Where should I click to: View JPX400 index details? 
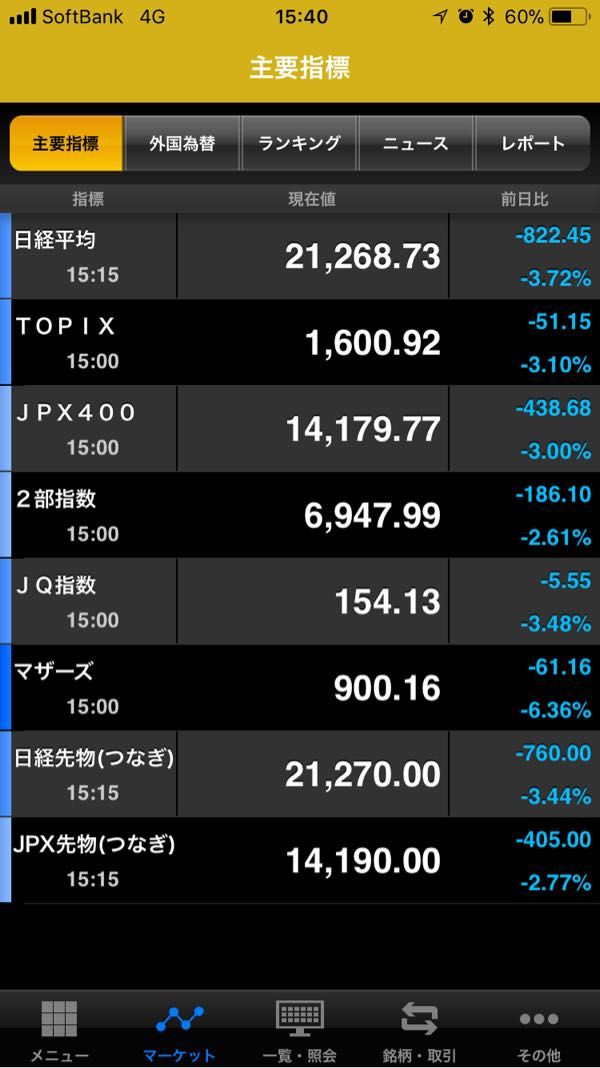click(x=300, y=428)
